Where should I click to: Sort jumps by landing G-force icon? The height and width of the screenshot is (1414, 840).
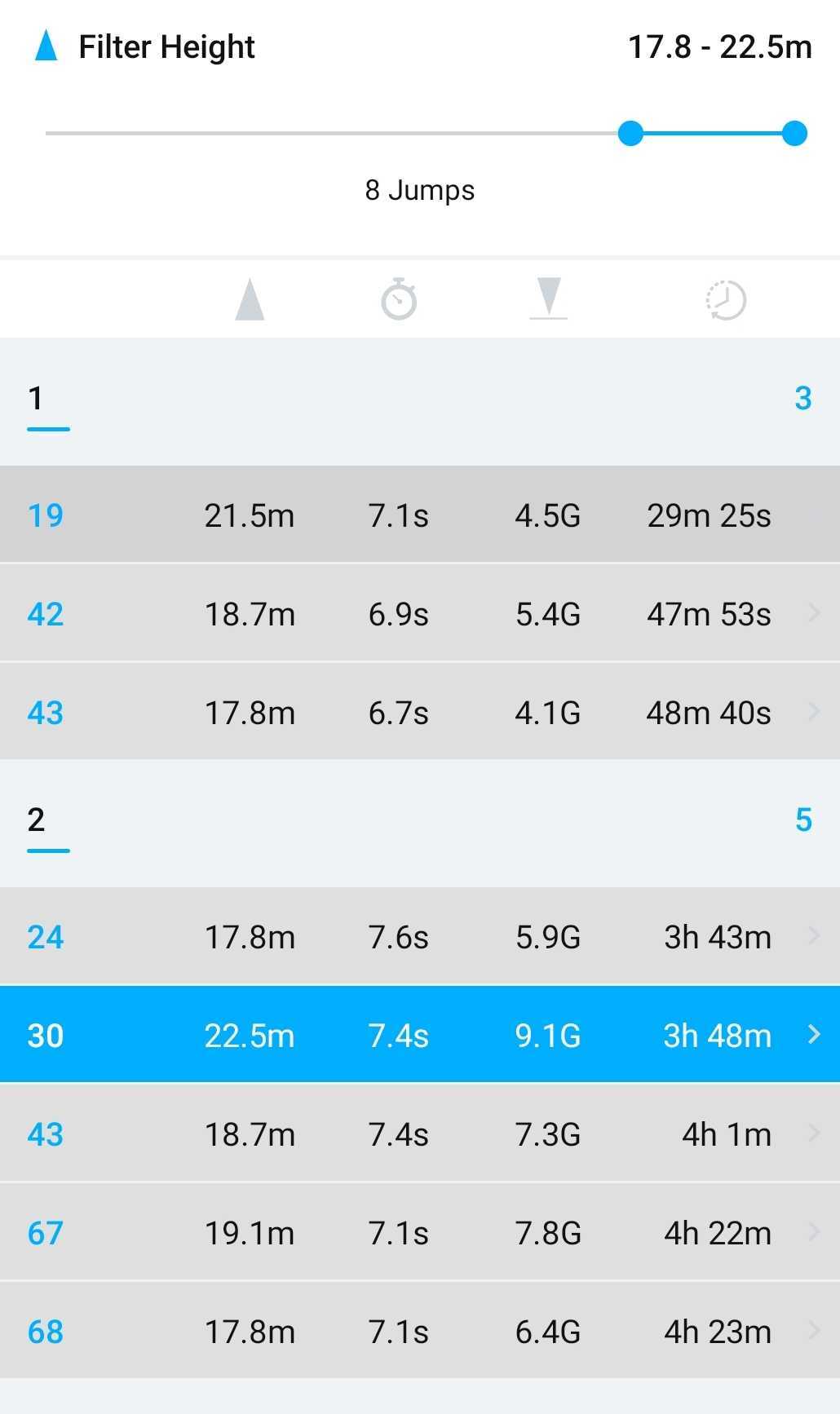click(548, 298)
